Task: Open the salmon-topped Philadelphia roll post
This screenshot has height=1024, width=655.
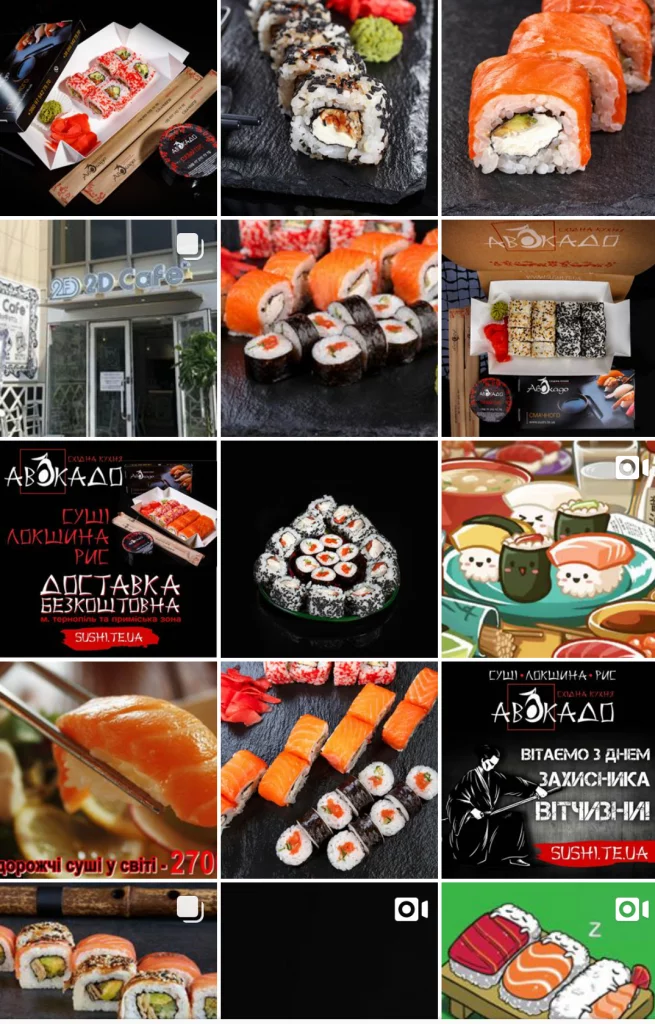Action: coord(548,108)
